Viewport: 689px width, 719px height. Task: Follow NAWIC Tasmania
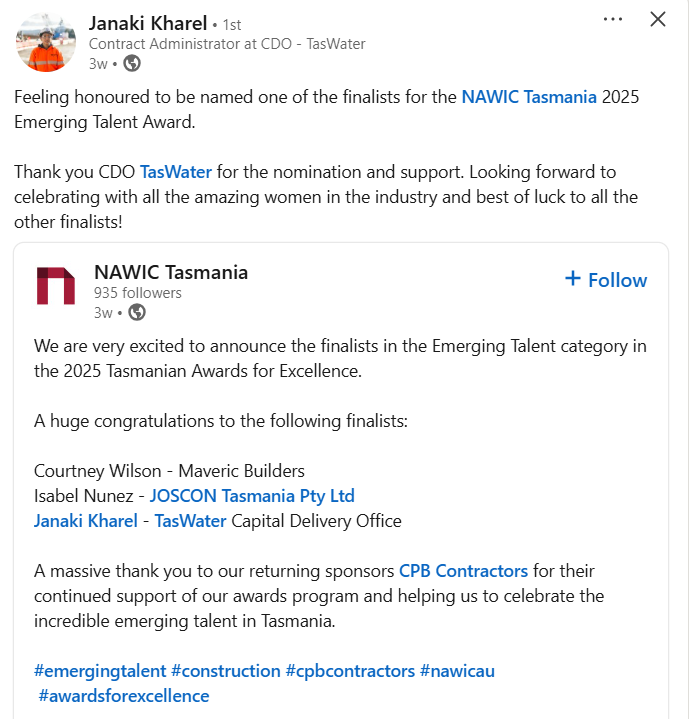tap(606, 280)
